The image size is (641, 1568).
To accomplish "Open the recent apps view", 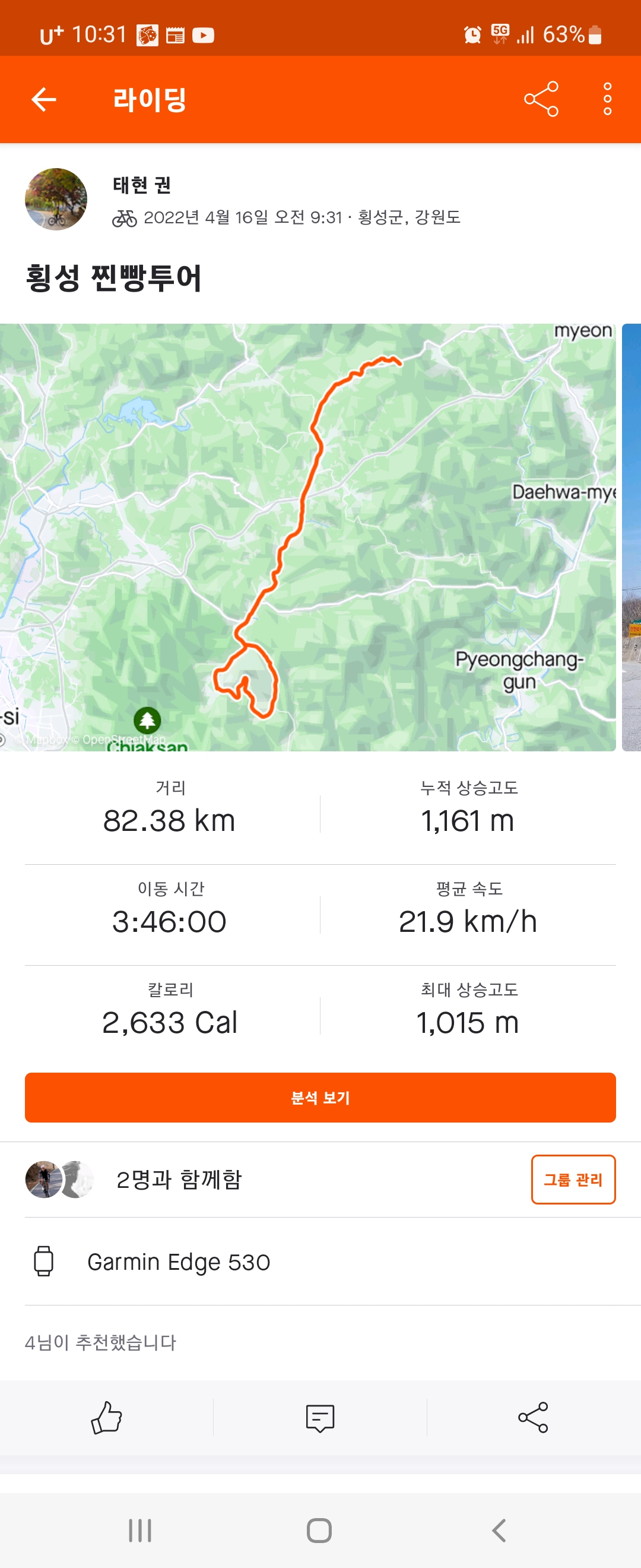I will pos(140,1530).
